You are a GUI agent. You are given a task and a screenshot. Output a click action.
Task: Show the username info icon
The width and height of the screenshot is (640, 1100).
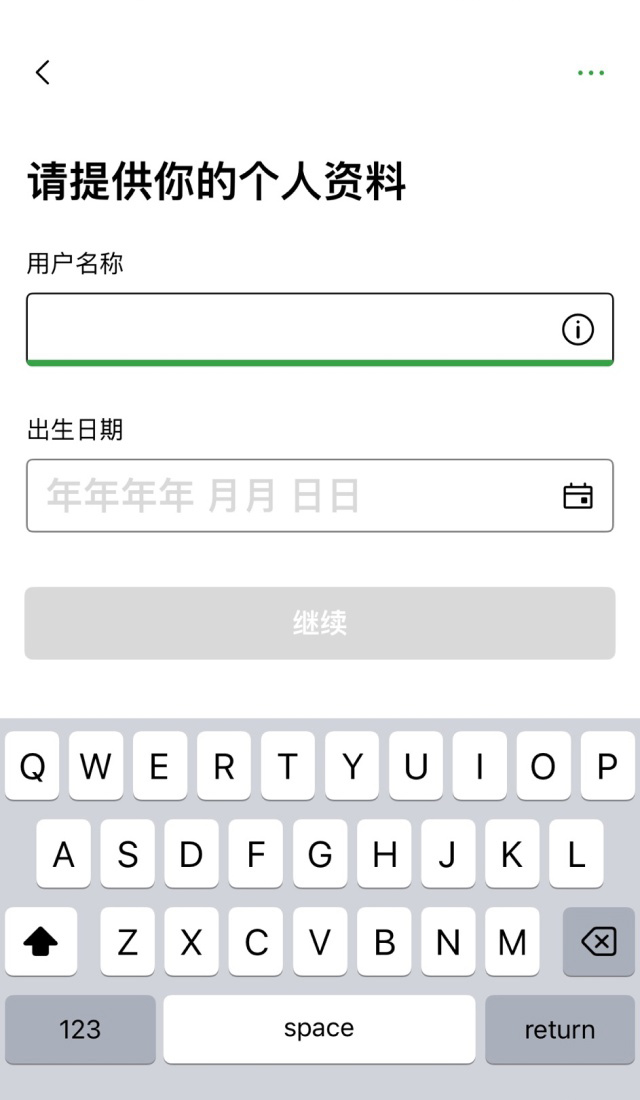[577, 329]
